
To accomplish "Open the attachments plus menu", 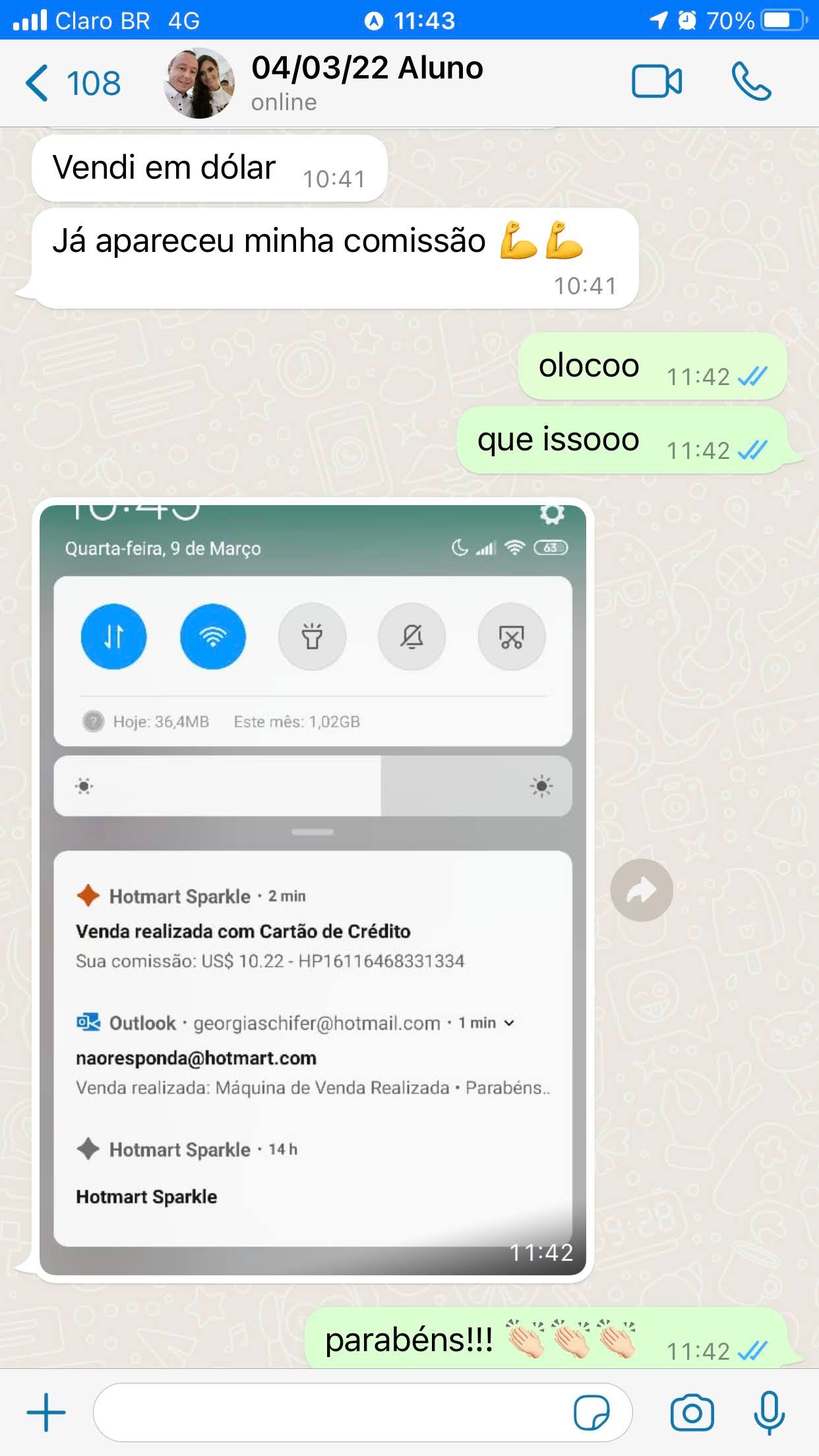I will 46,1412.
